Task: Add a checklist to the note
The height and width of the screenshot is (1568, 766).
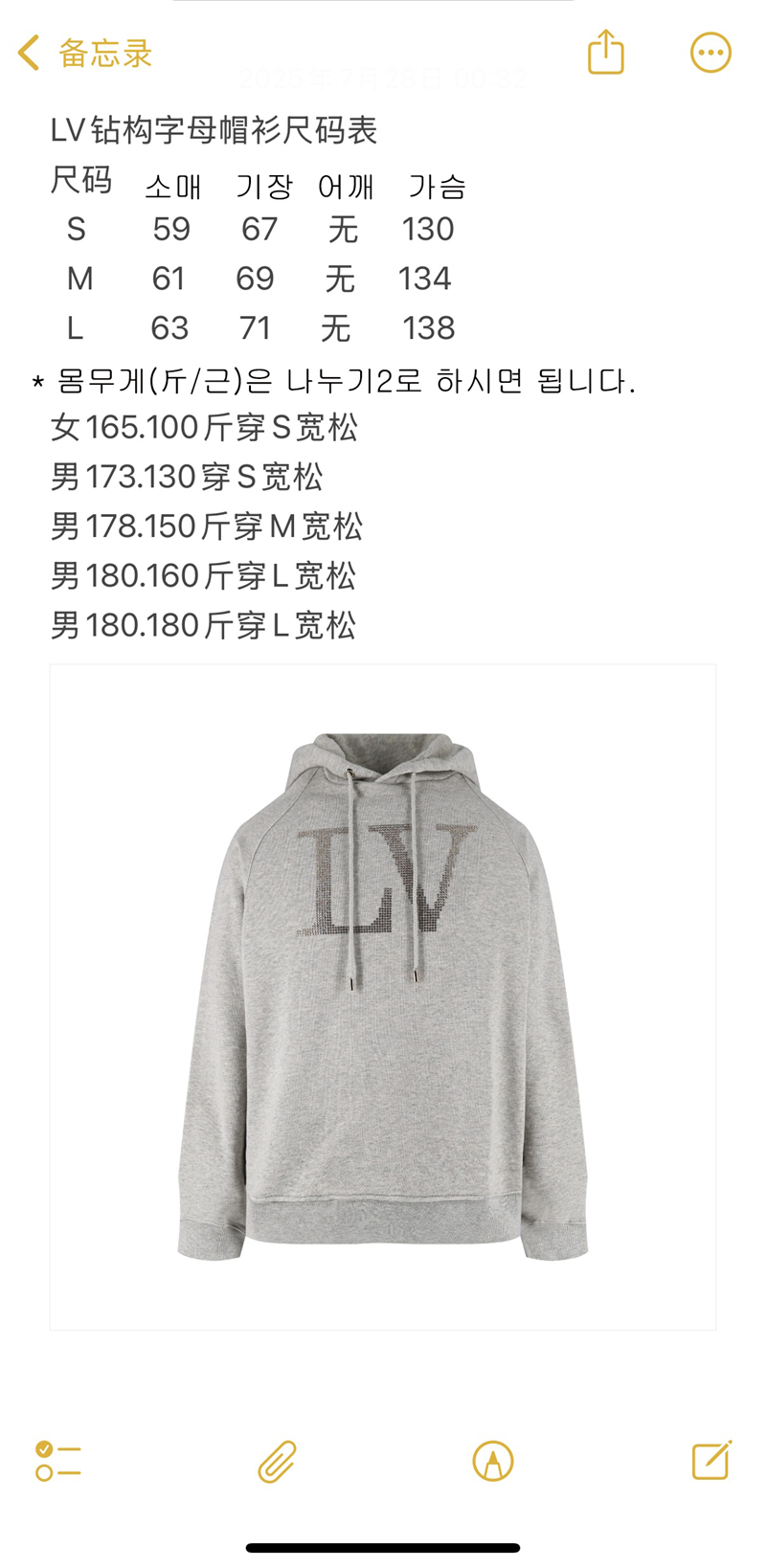Action: (x=58, y=1461)
